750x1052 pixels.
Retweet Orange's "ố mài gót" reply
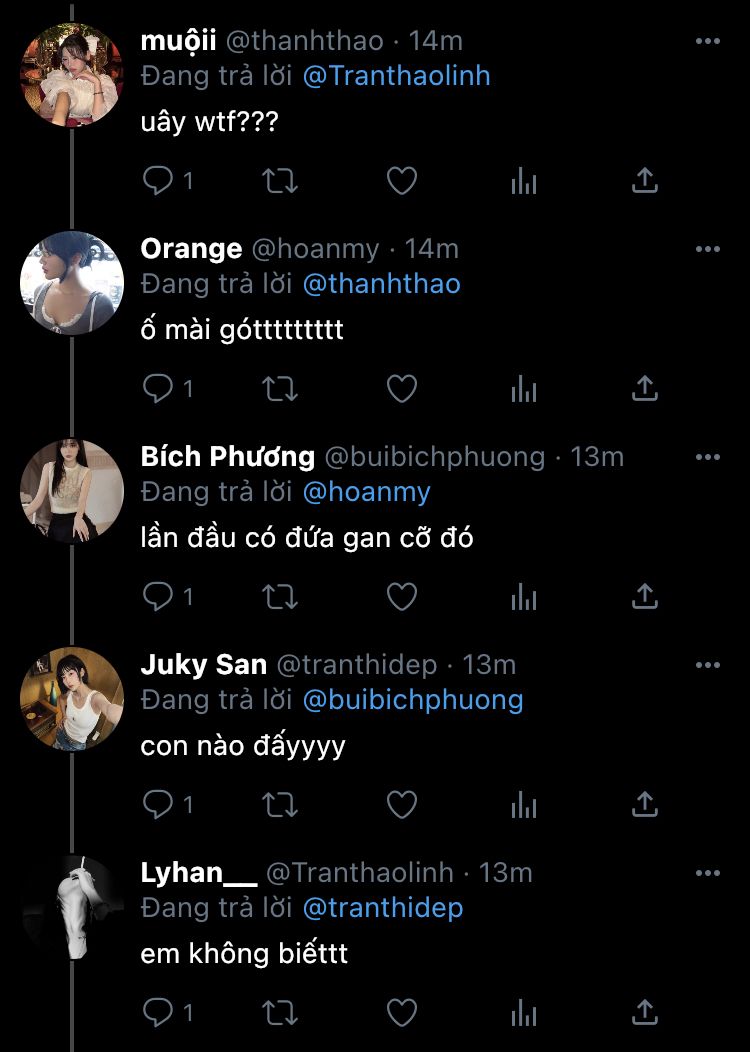279,388
